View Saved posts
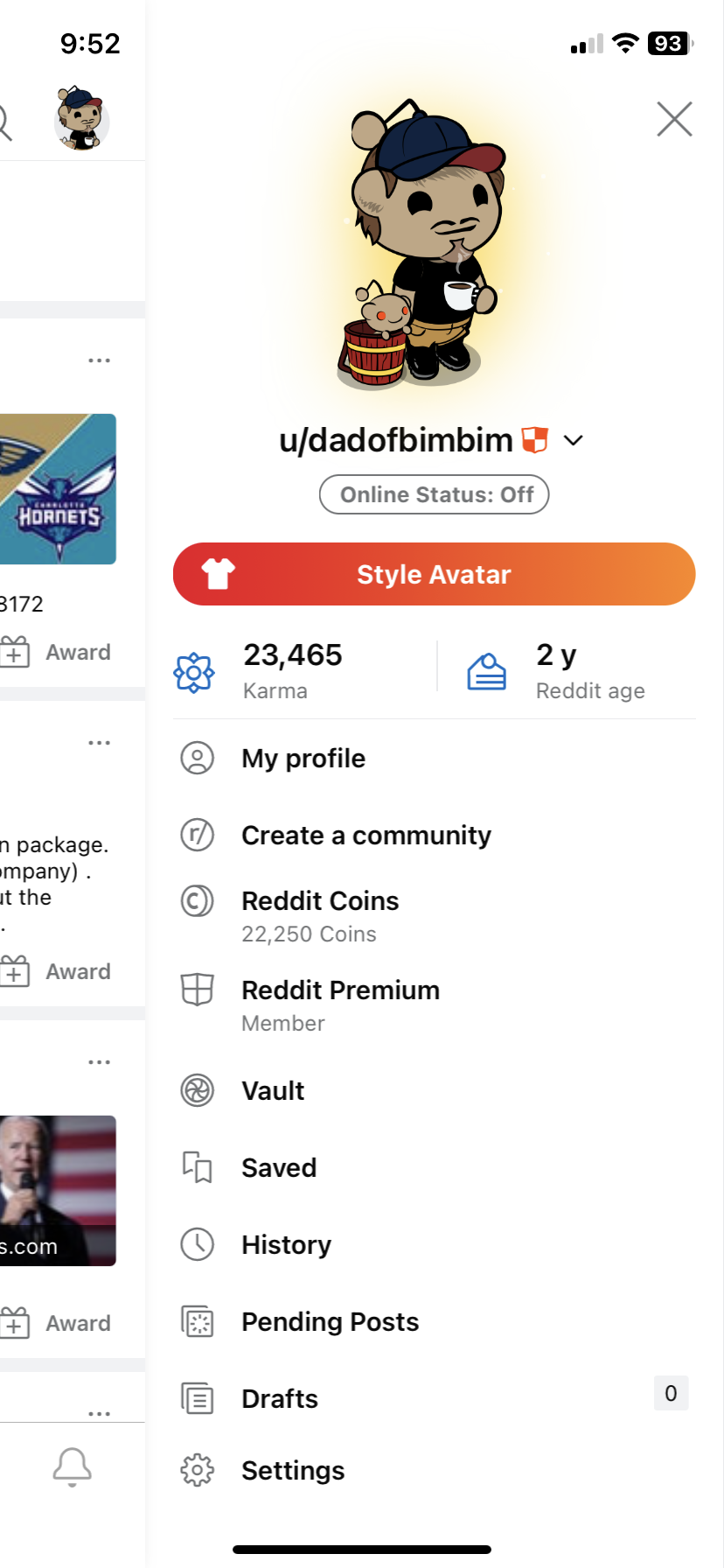This screenshot has width=724, height=1568. 278,1167
